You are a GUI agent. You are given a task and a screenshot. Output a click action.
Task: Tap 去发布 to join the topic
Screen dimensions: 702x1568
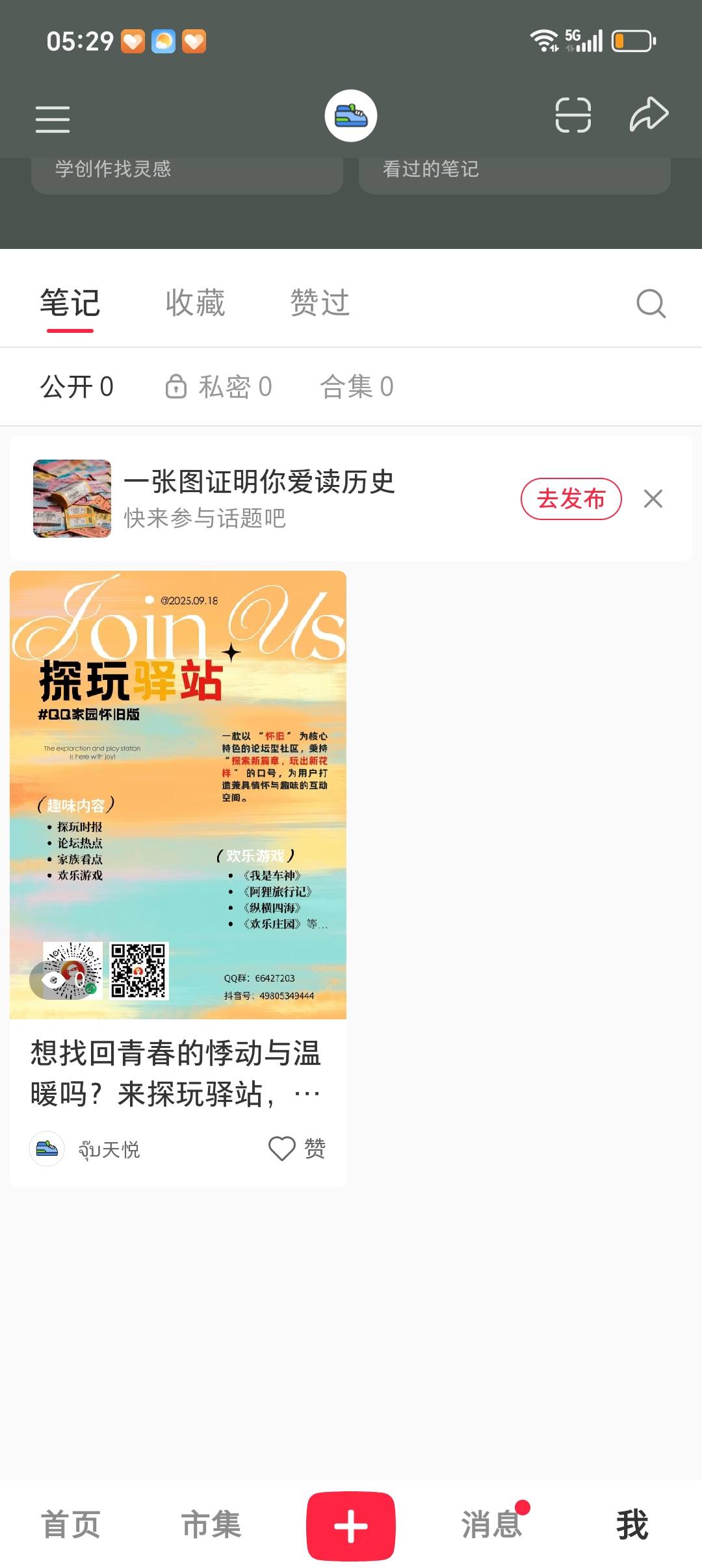pyautogui.click(x=571, y=499)
